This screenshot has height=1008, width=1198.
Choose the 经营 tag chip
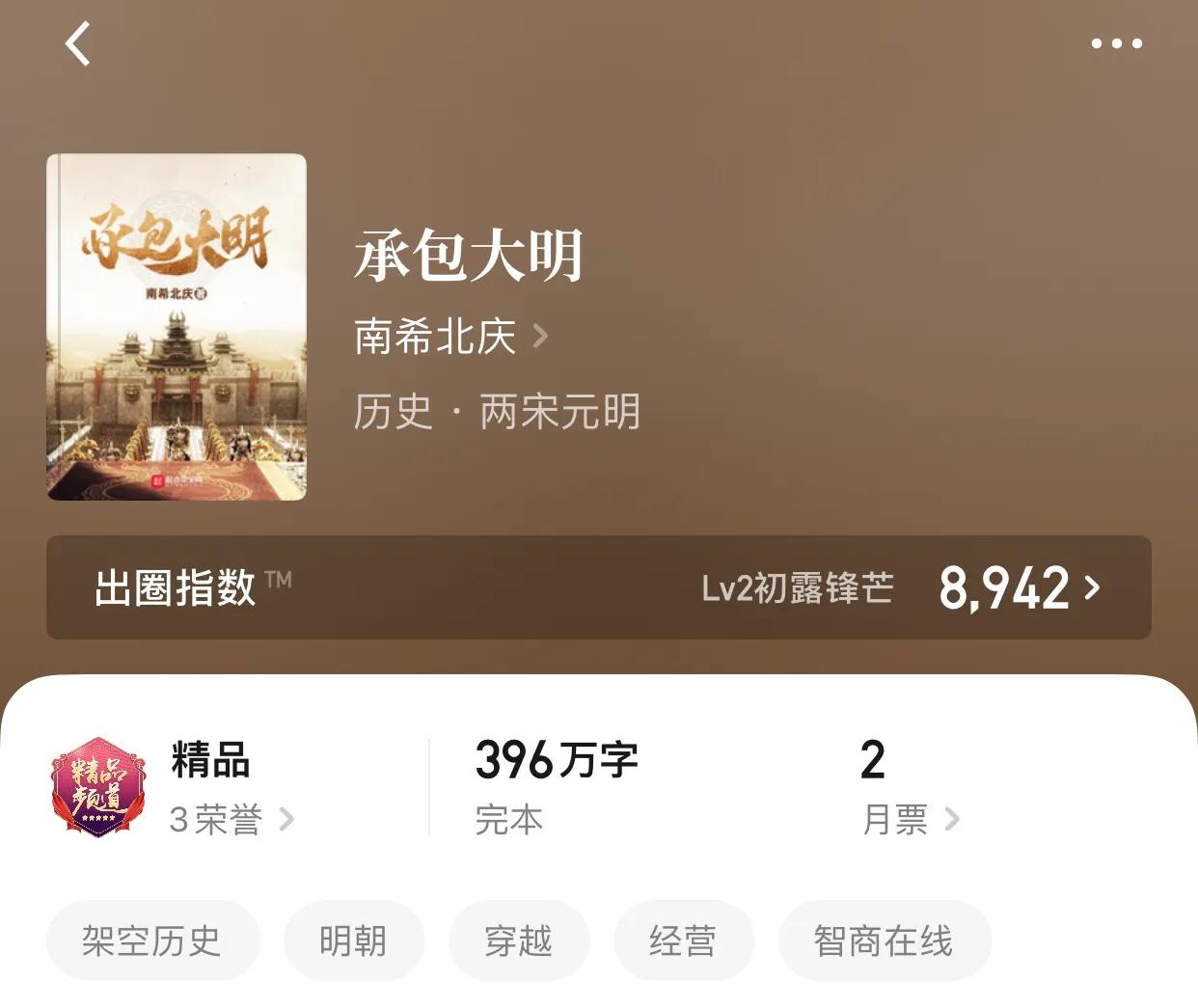683,940
